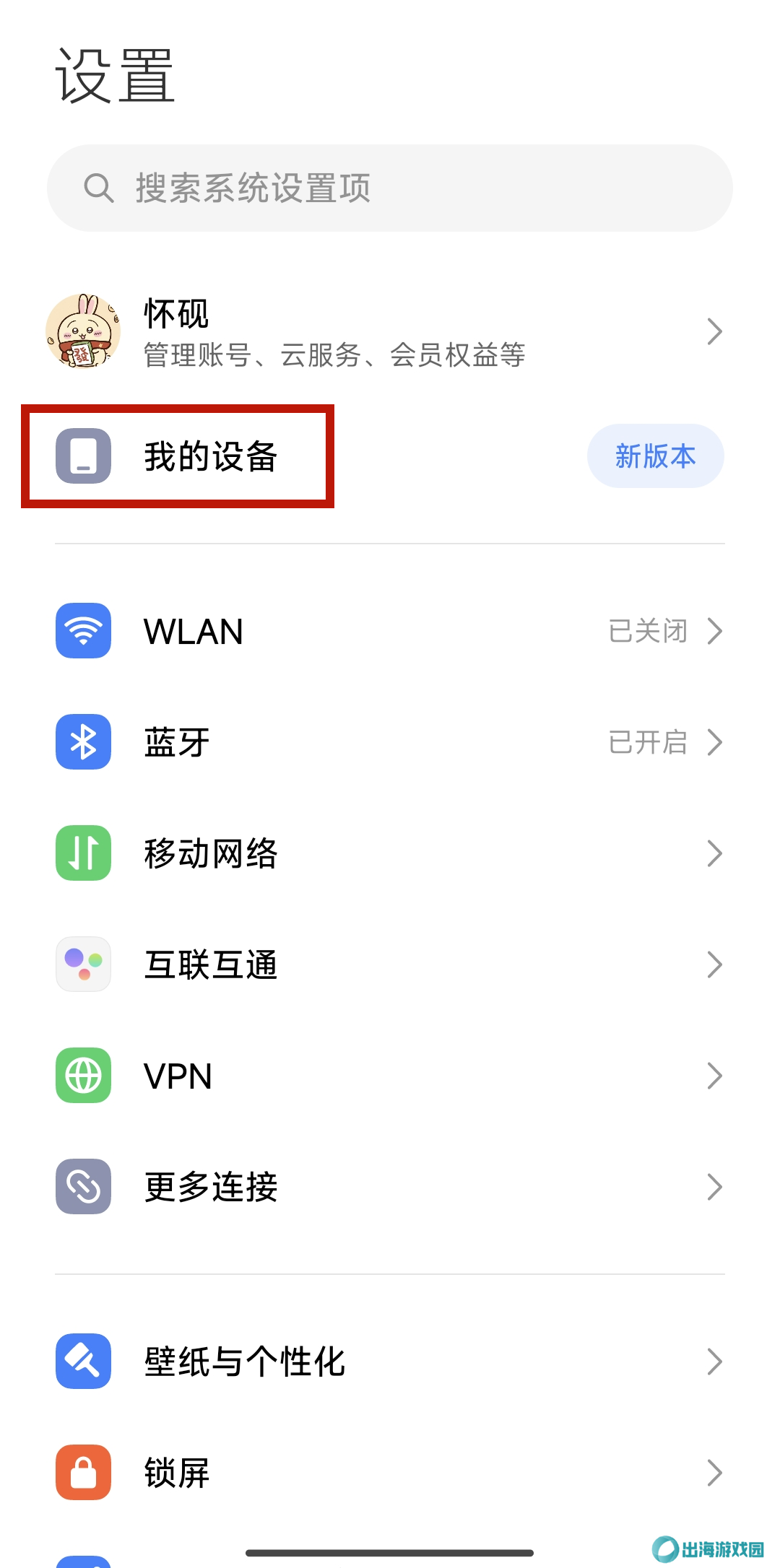Viewport: 780px width, 1568px height.
Task: Open 互联互通
Action: pyautogui.click(x=390, y=964)
